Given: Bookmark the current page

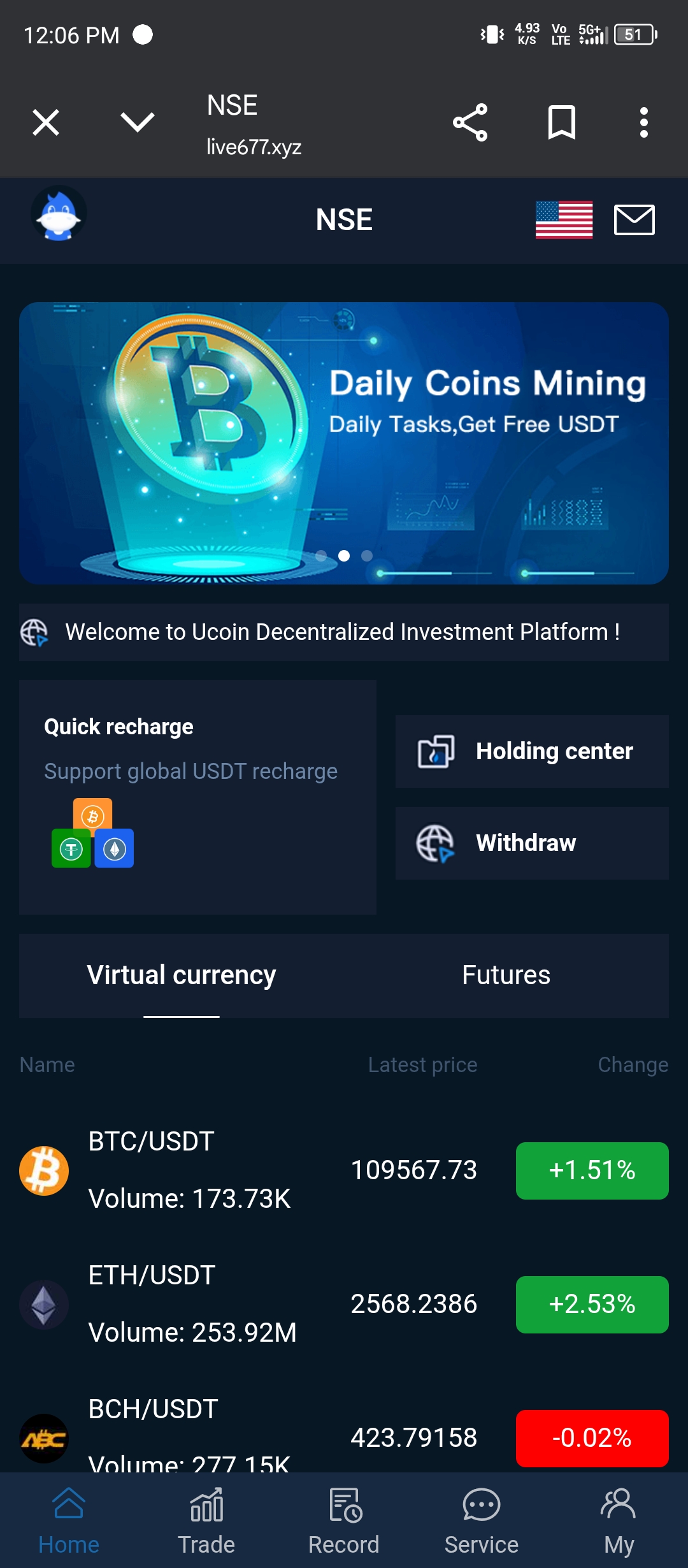Looking at the screenshot, I should click(x=562, y=122).
